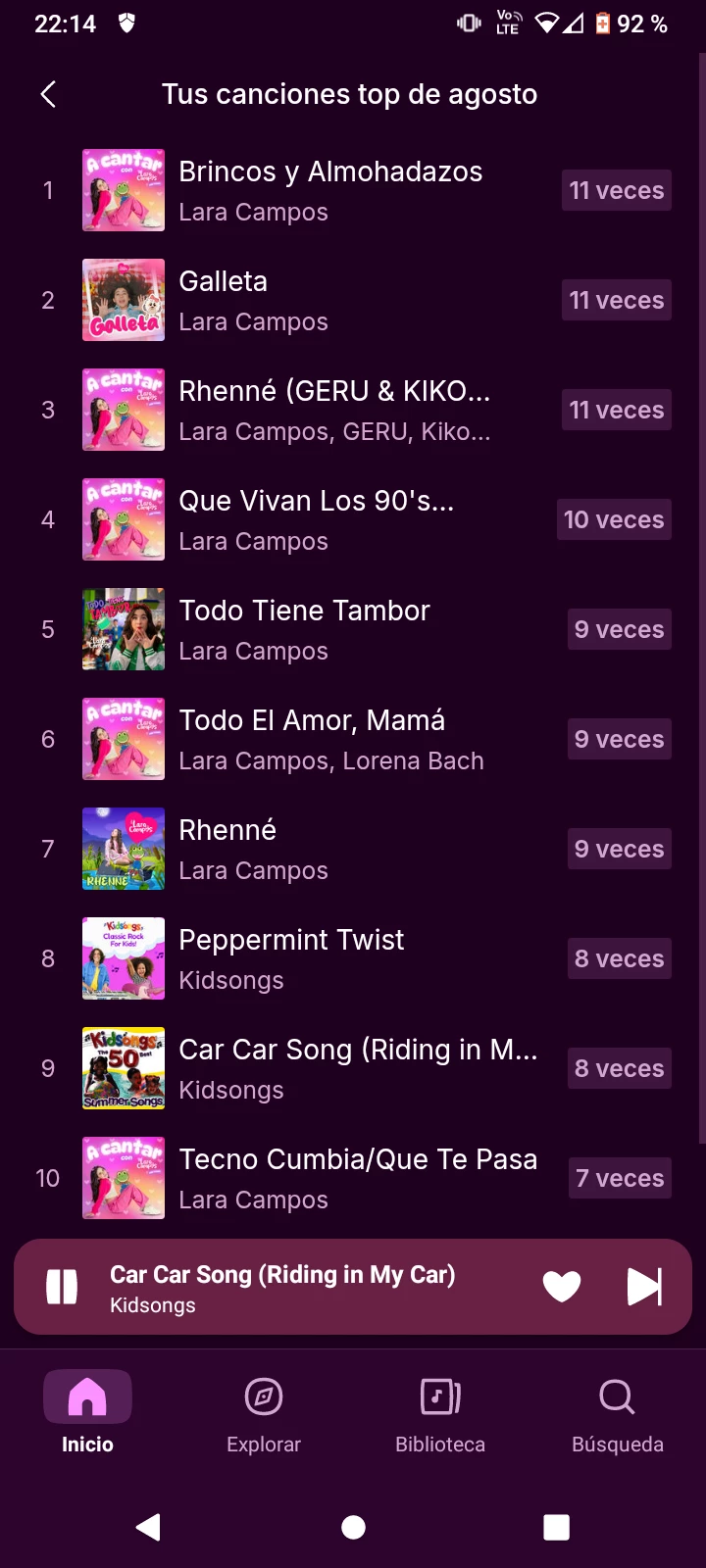Go to the Búsqueda tab

pos(618,1413)
